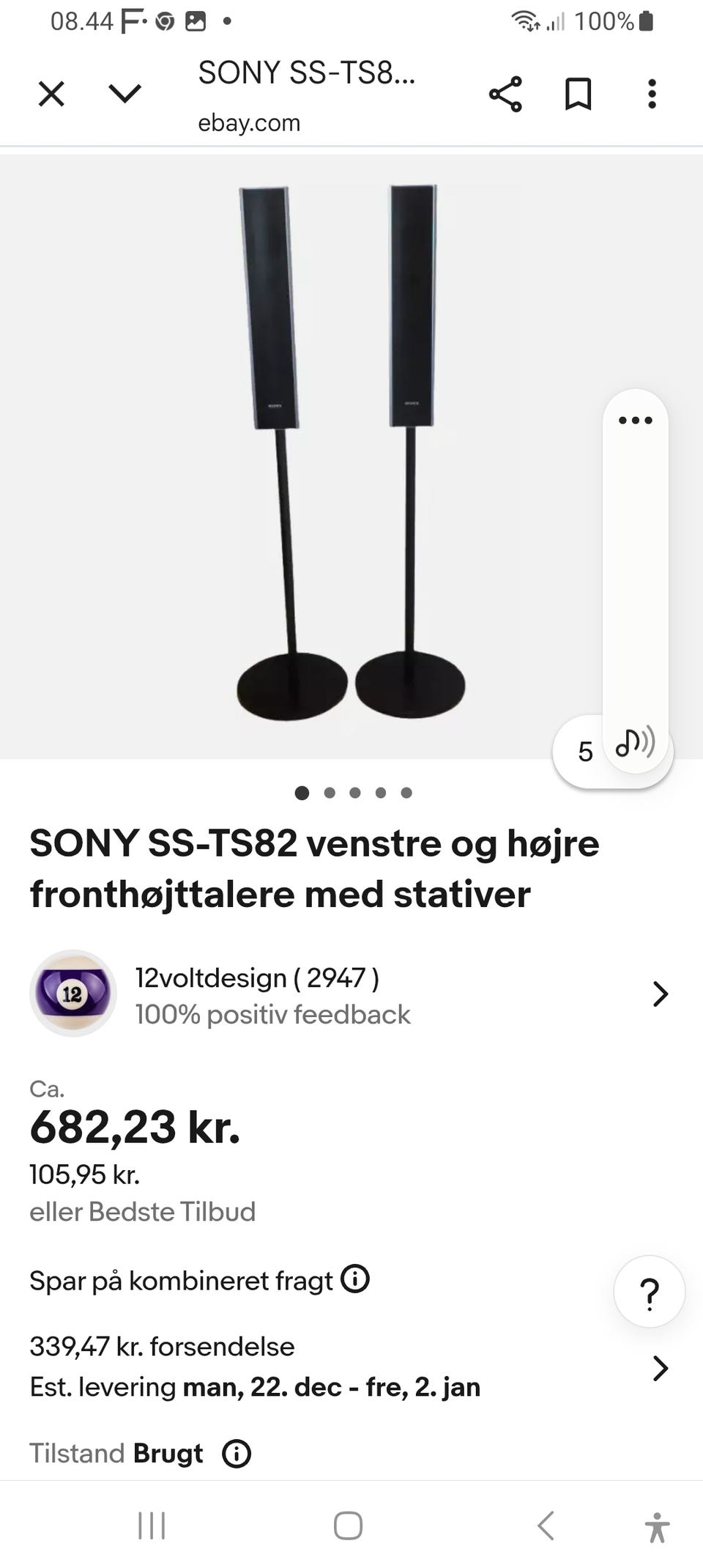Tap the combined shipping info icon
This screenshot has width=703, height=1568.
pos(355,1280)
